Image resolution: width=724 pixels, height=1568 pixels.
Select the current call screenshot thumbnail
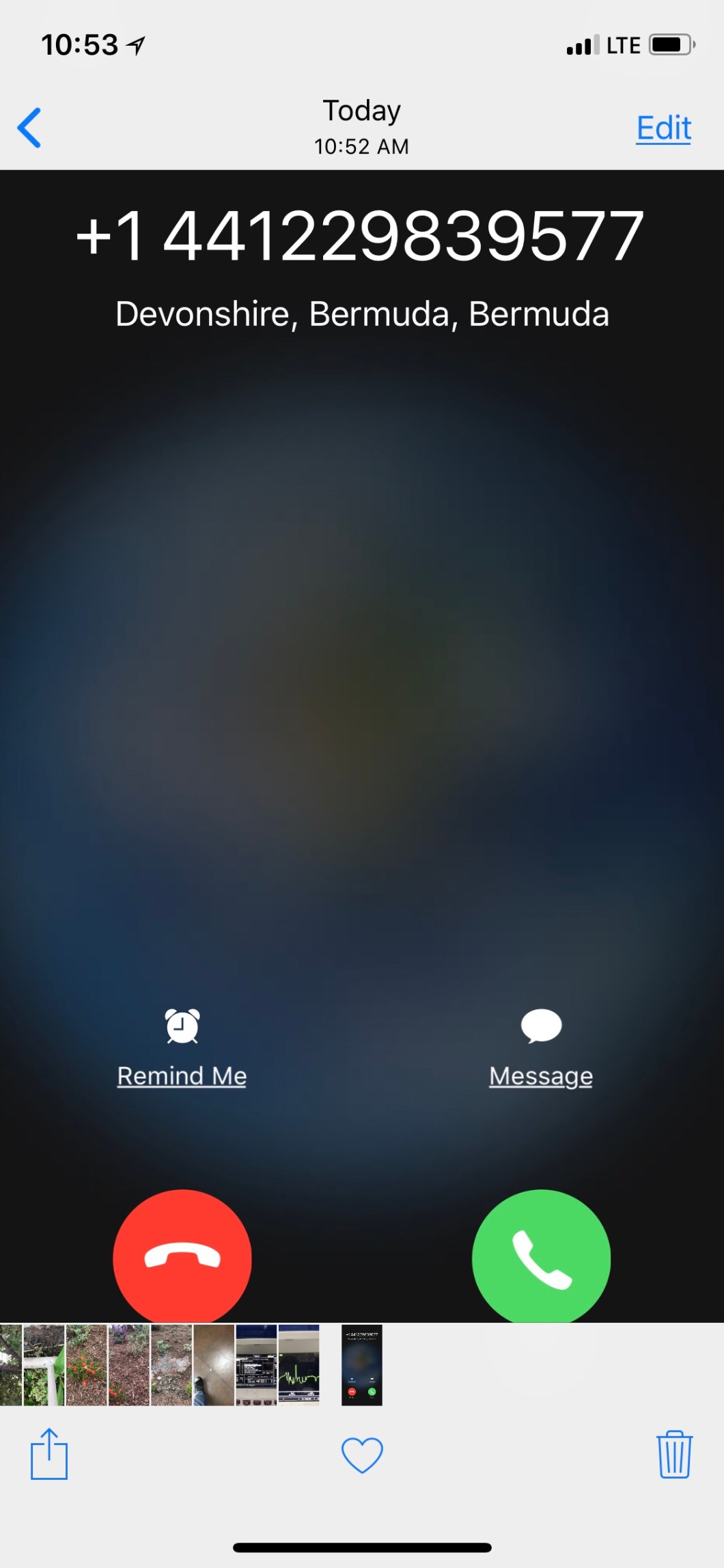coord(361,1365)
